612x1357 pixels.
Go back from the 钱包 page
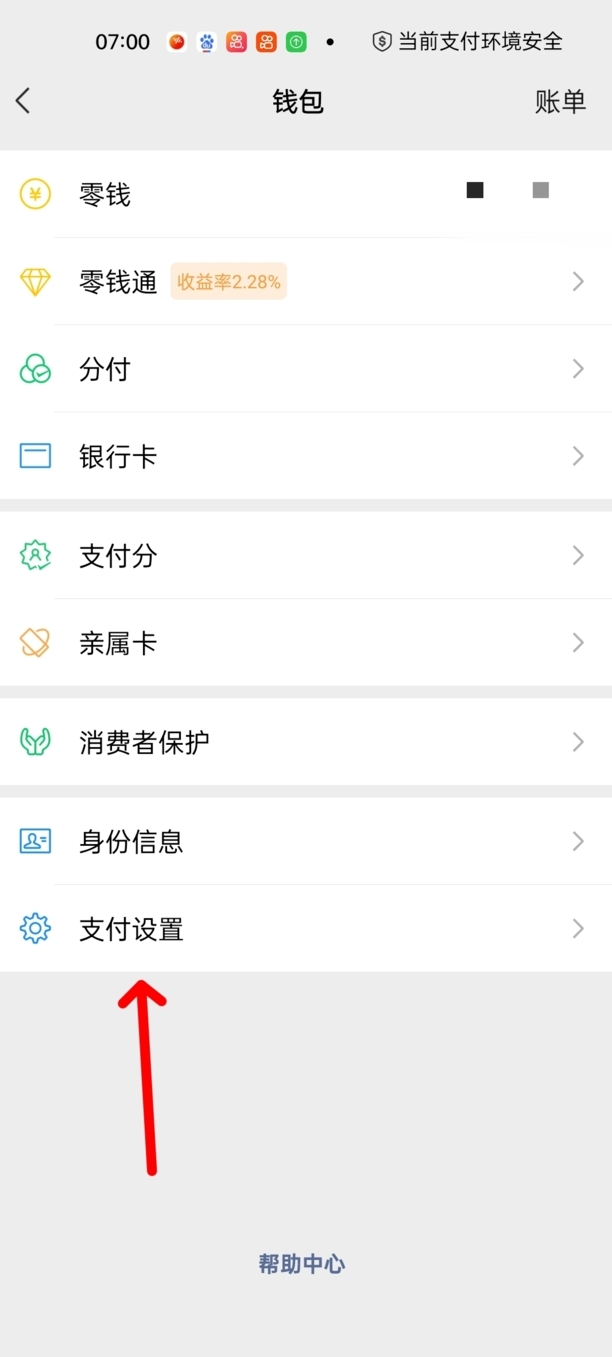(x=23, y=101)
